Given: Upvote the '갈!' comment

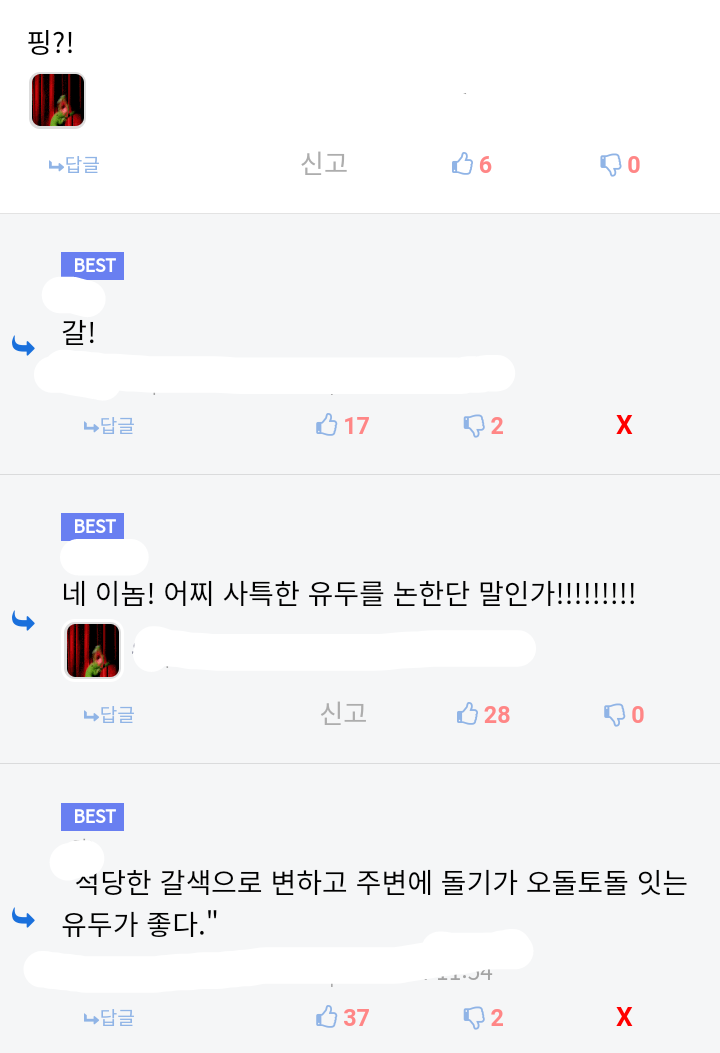Looking at the screenshot, I should pyautogui.click(x=342, y=426).
